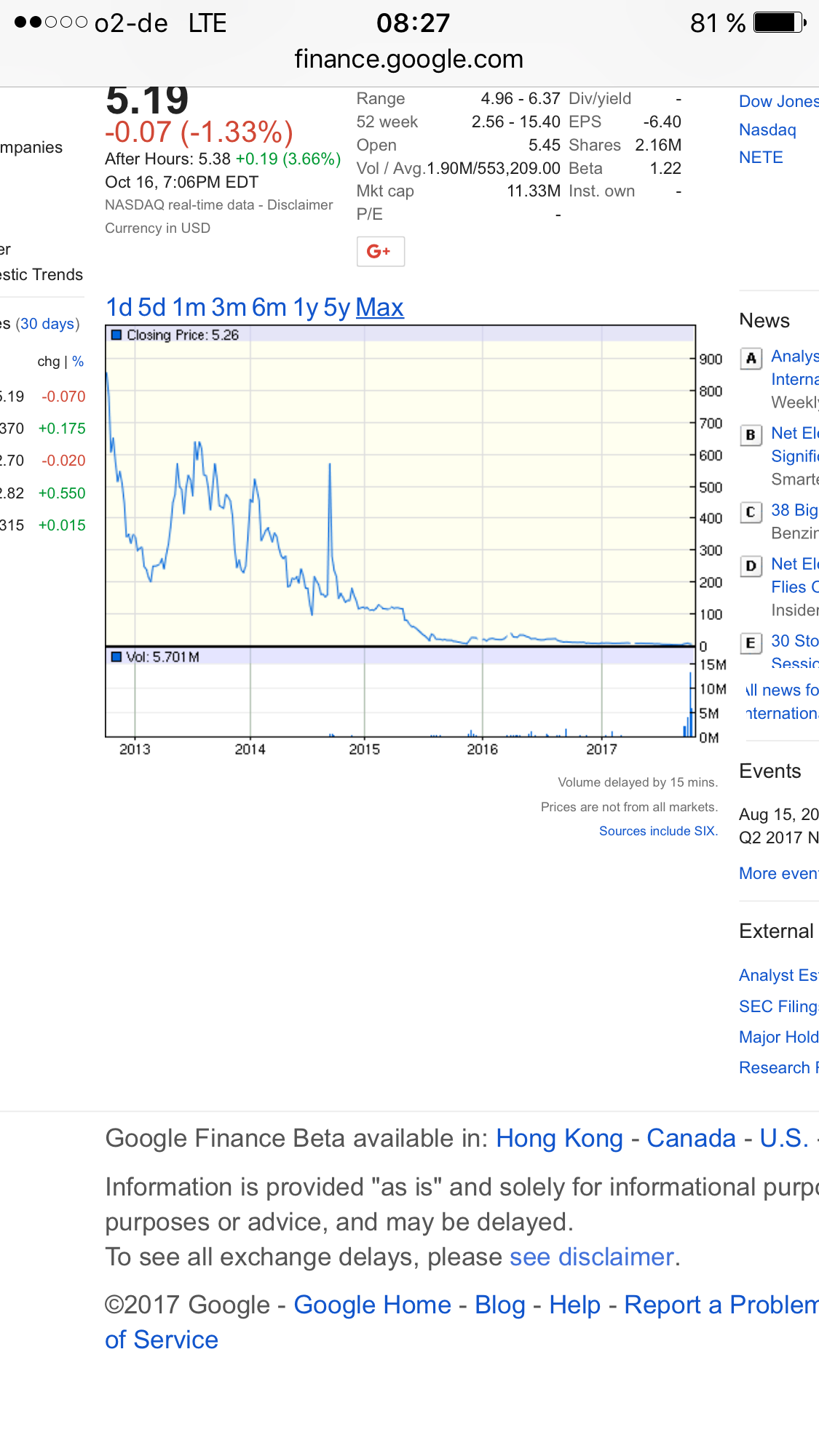Select the 3m chart range
Image resolution: width=819 pixels, height=1456 pixels.
tap(229, 308)
